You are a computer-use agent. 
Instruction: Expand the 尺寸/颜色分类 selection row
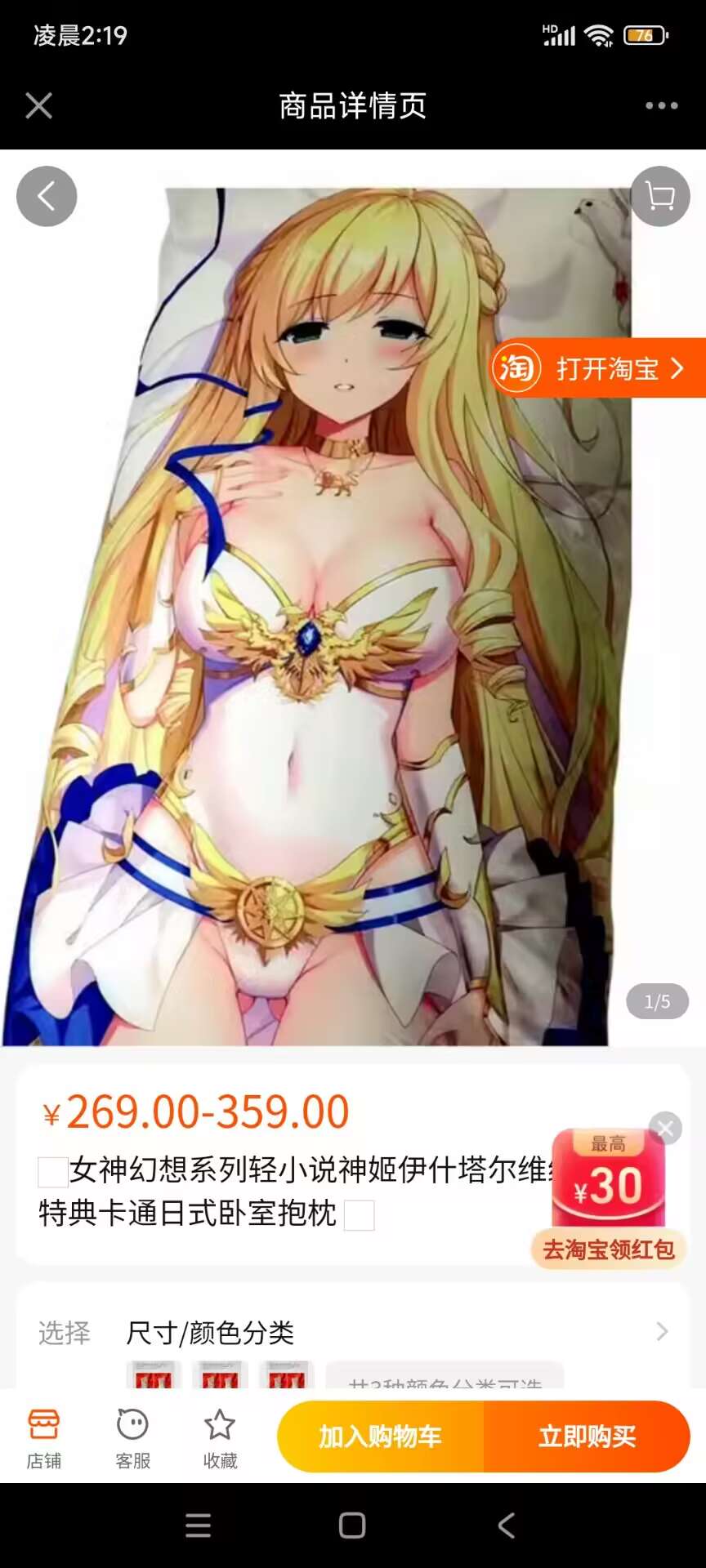pyautogui.click(x=353, y=1333)
